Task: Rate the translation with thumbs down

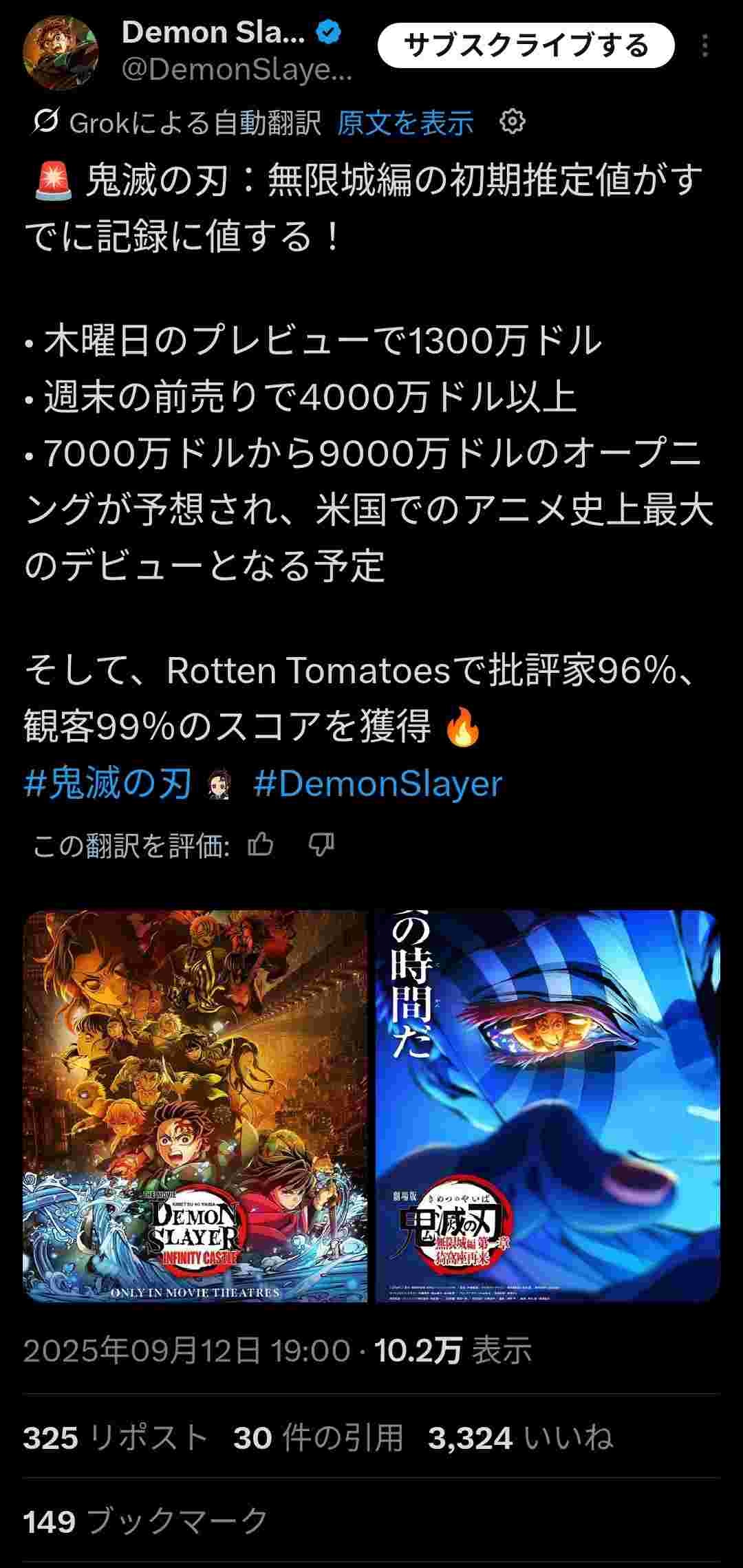Action: point(321,844)
